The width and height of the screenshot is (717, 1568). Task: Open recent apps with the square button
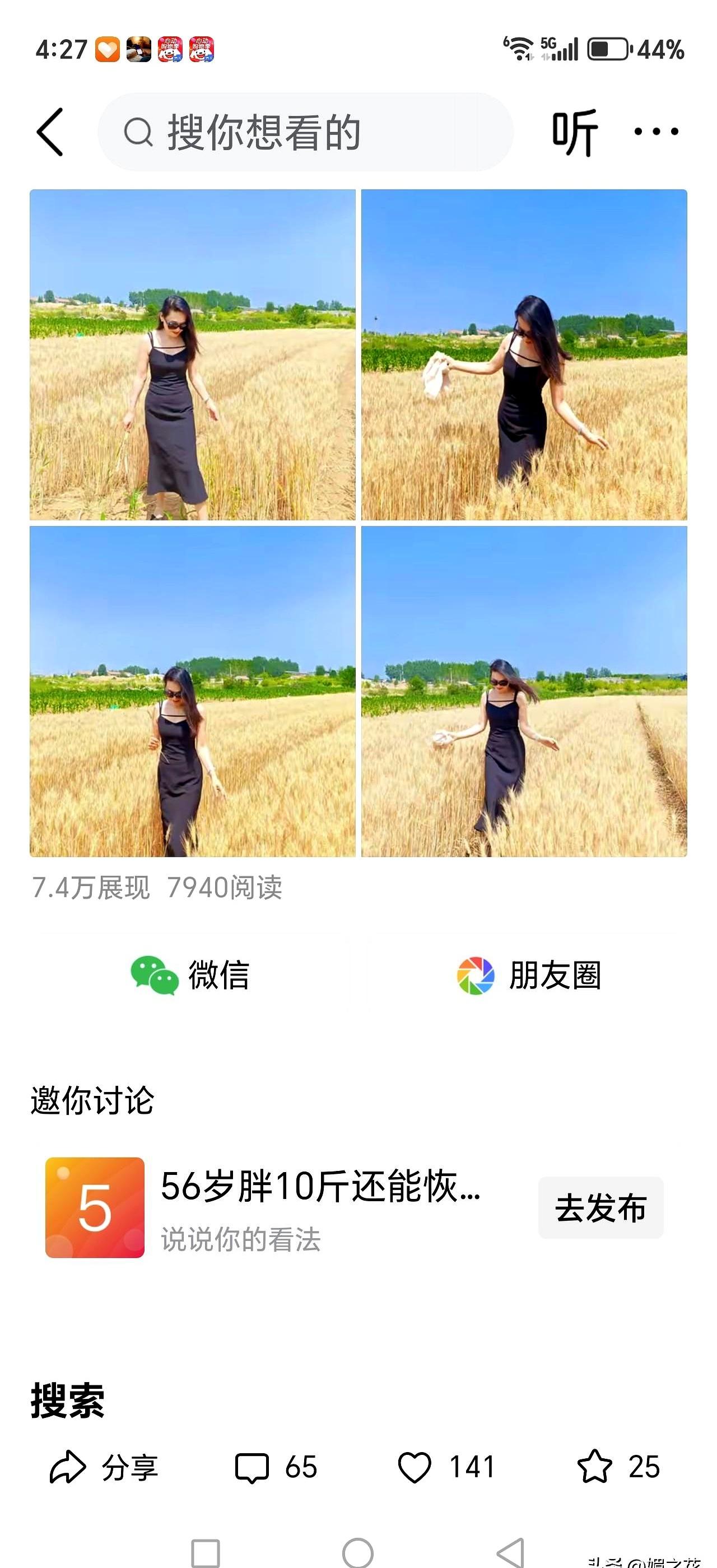206,1553
